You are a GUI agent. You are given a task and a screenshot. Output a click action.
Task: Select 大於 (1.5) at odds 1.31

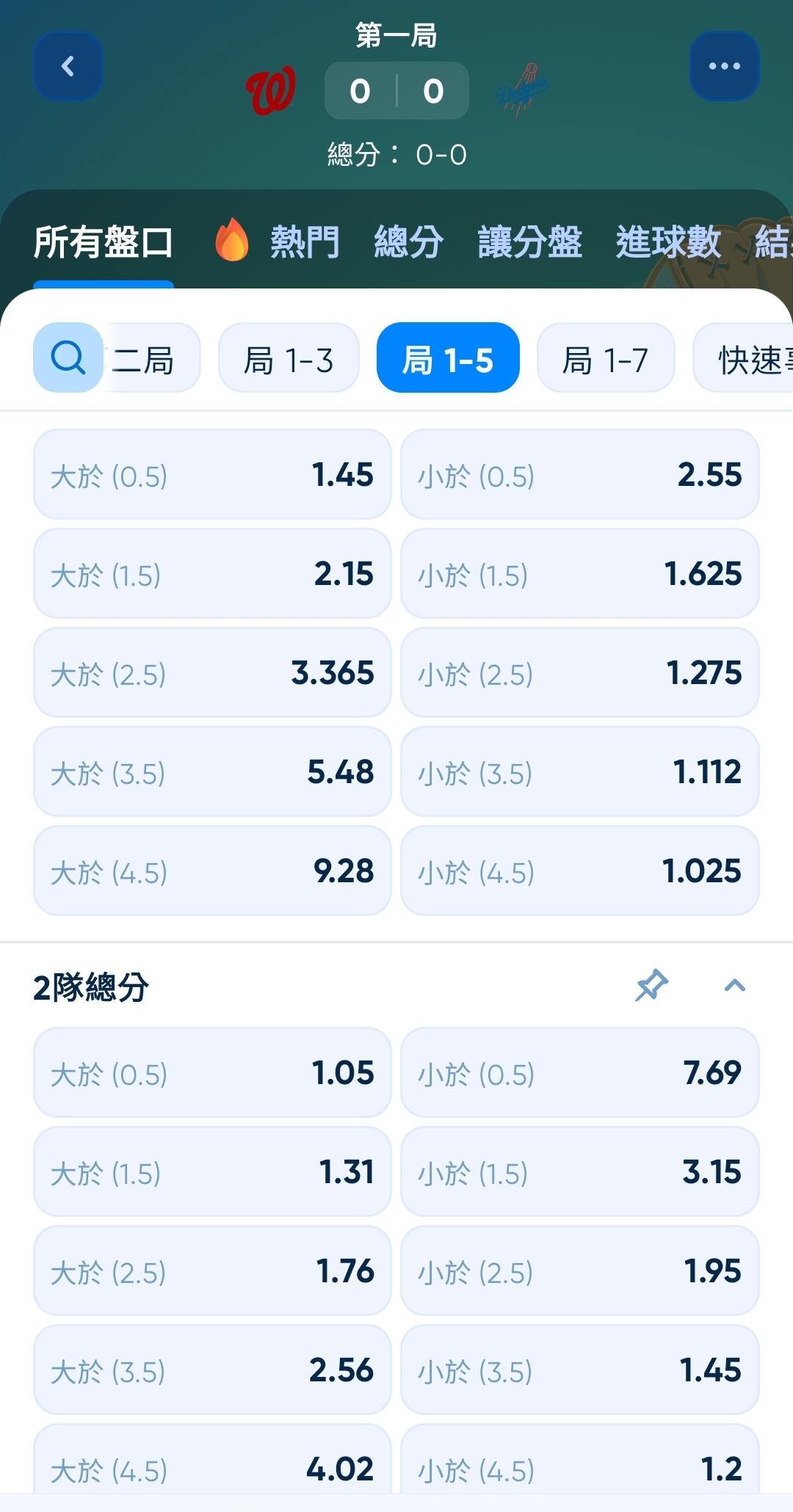(x=212, y=1171)
